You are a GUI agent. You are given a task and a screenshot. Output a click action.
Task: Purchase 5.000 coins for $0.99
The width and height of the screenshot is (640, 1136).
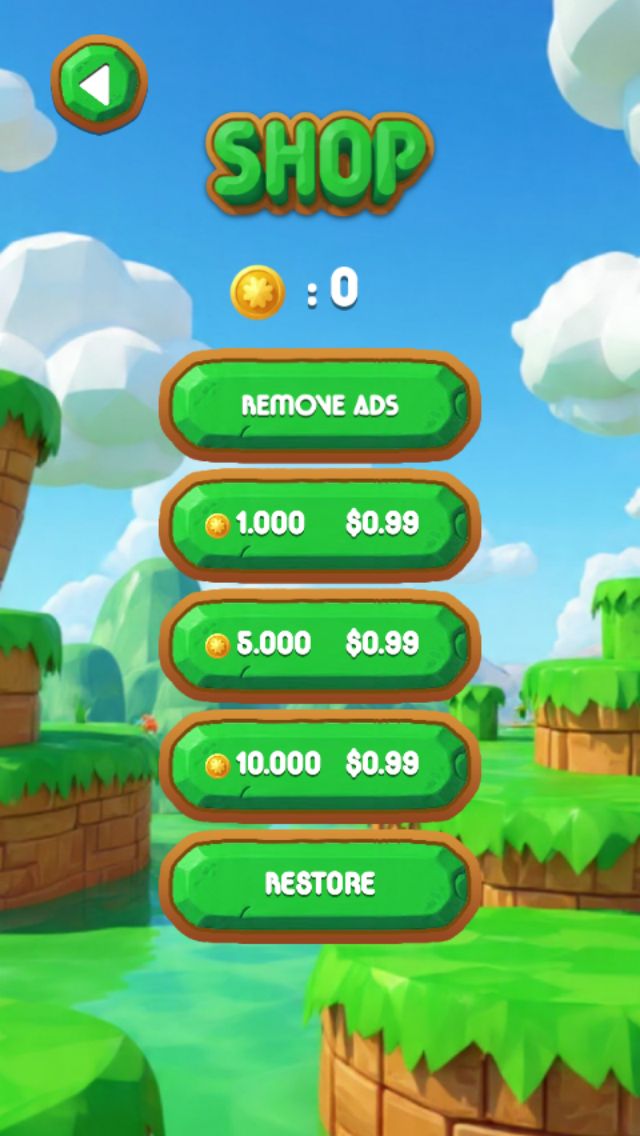click(320, 644)
